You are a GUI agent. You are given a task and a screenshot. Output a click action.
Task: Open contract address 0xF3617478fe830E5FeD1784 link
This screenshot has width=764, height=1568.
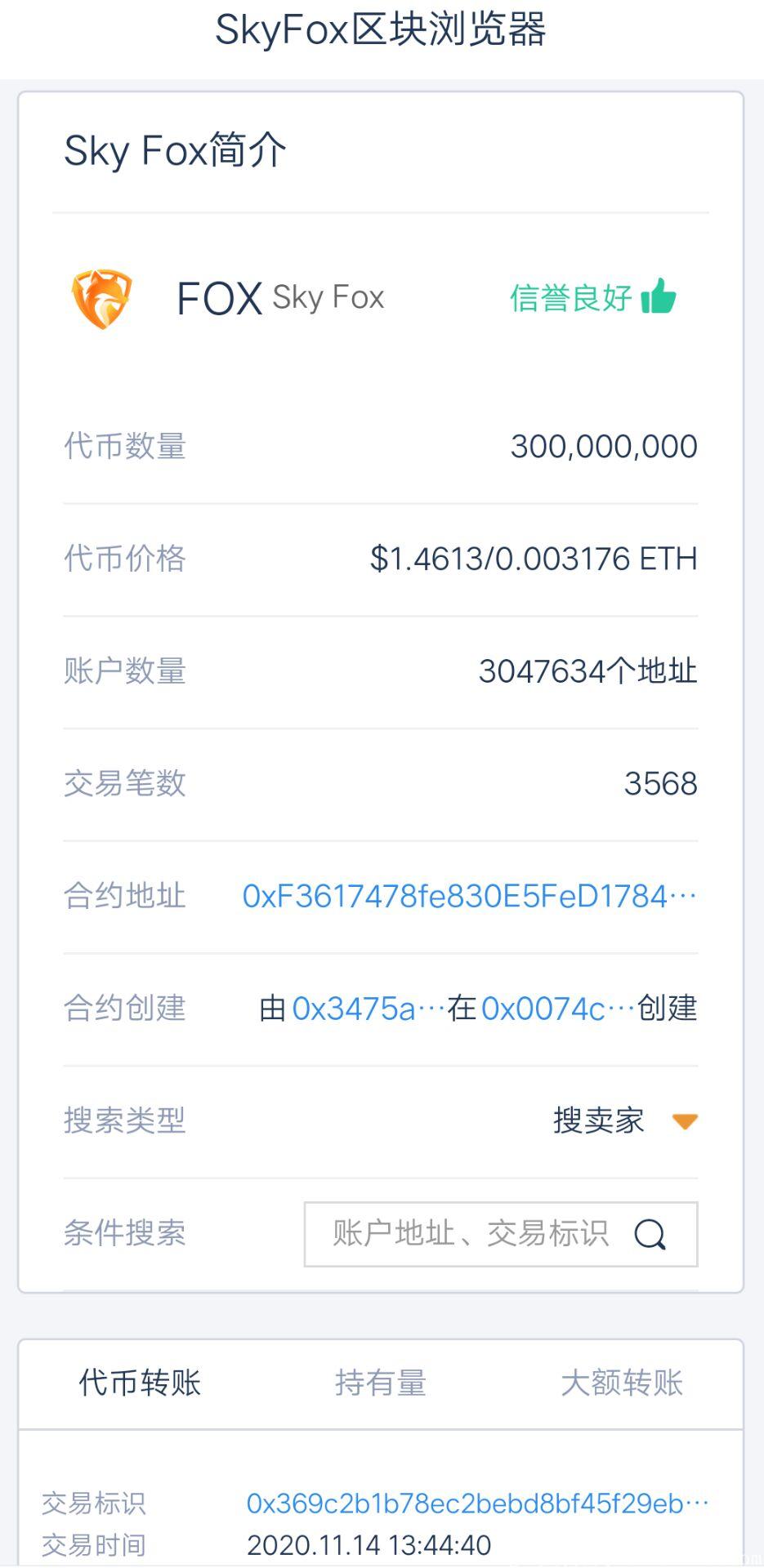coord(469,897)
